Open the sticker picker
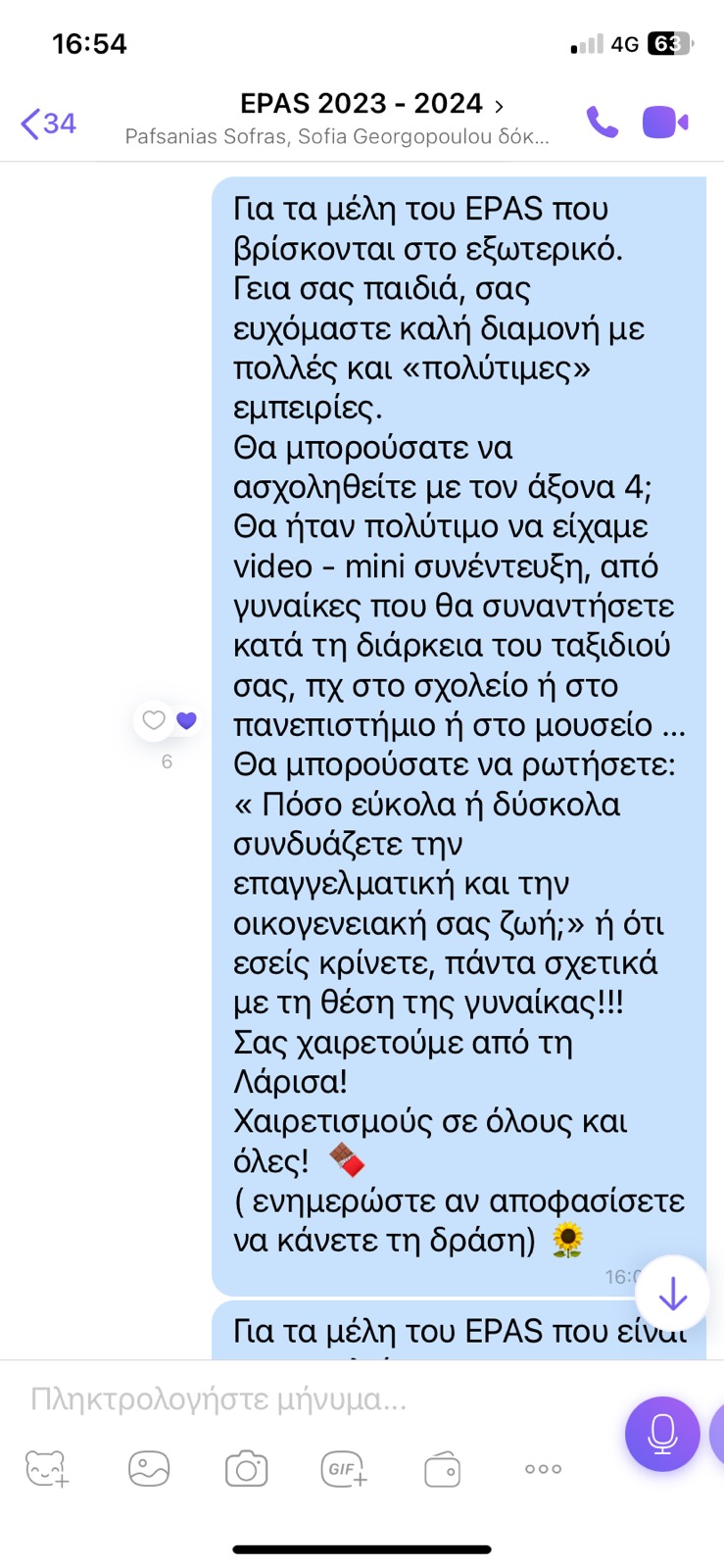The width and height of the screenshot is (724, 1568). 46,1469
